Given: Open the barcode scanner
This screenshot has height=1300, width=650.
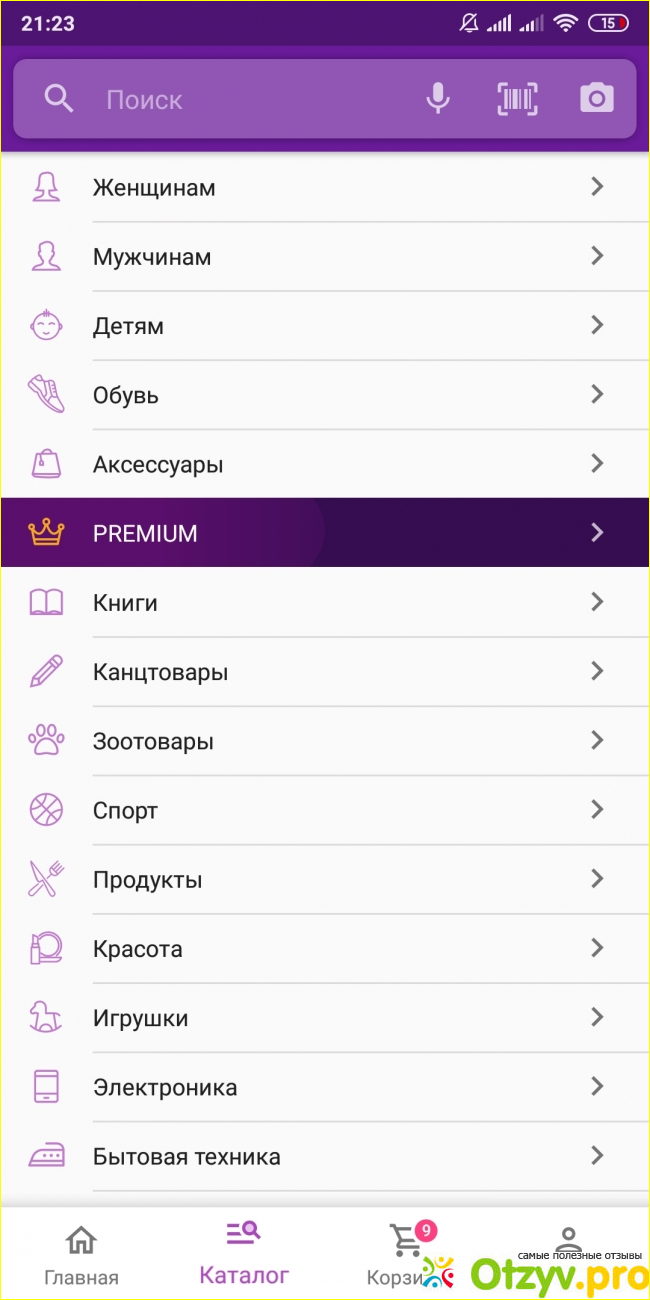Looking at the screenshot, I should pos(517,99).
